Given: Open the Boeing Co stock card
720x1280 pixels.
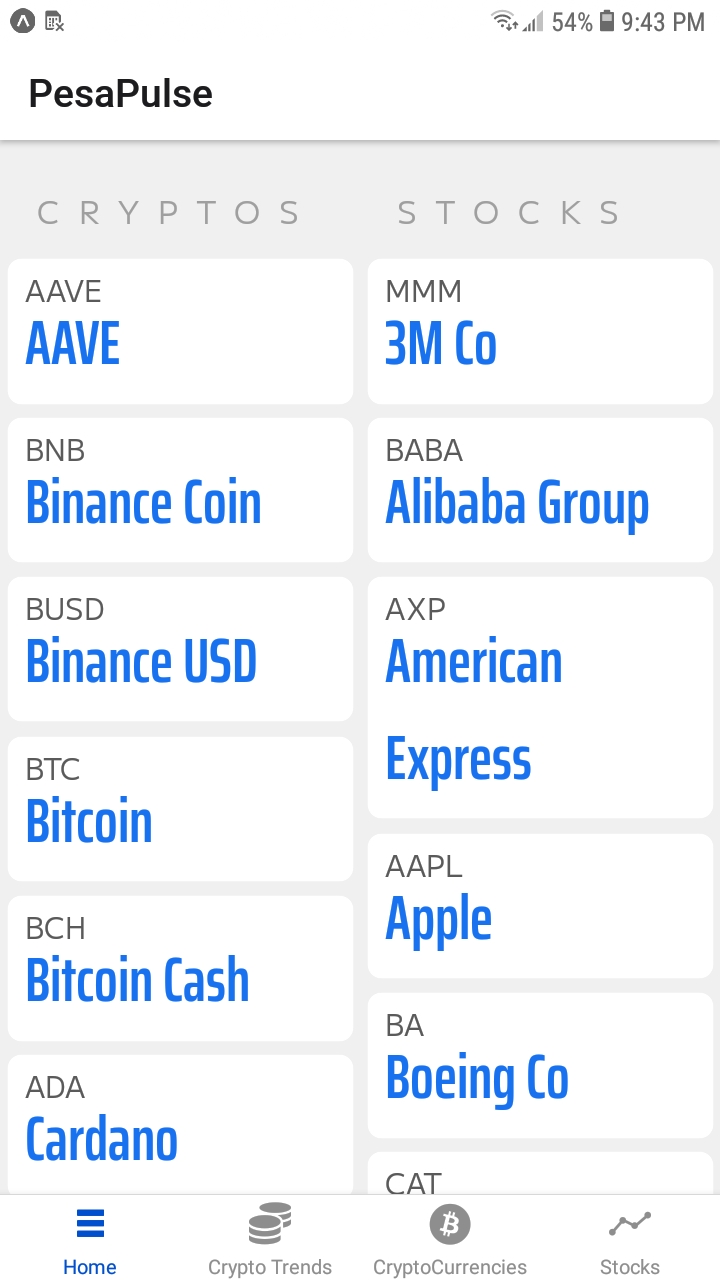Looking at the screenshot, I should point(540,1065).
